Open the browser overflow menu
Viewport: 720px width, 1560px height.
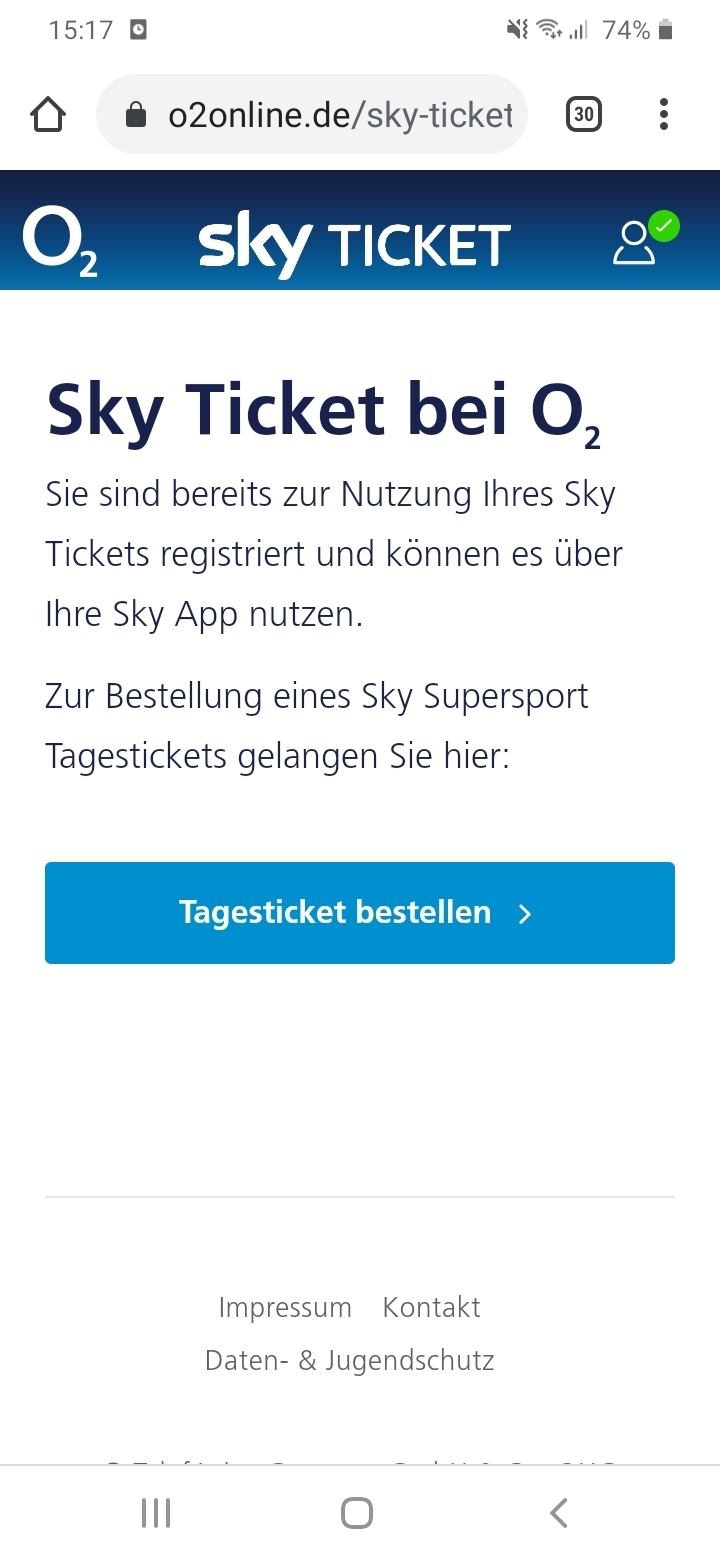[663, 115]
